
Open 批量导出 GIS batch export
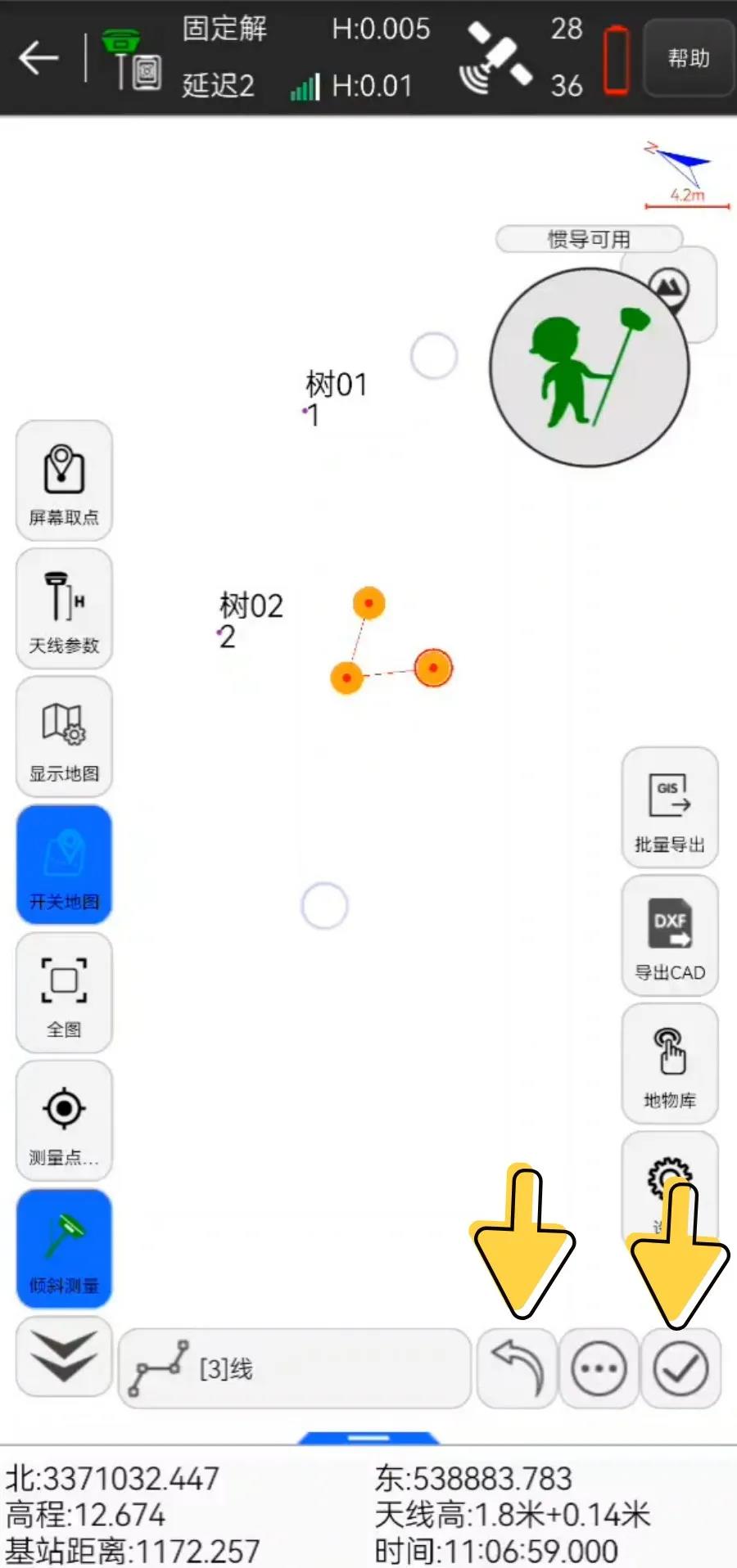(x=670, y=808)
